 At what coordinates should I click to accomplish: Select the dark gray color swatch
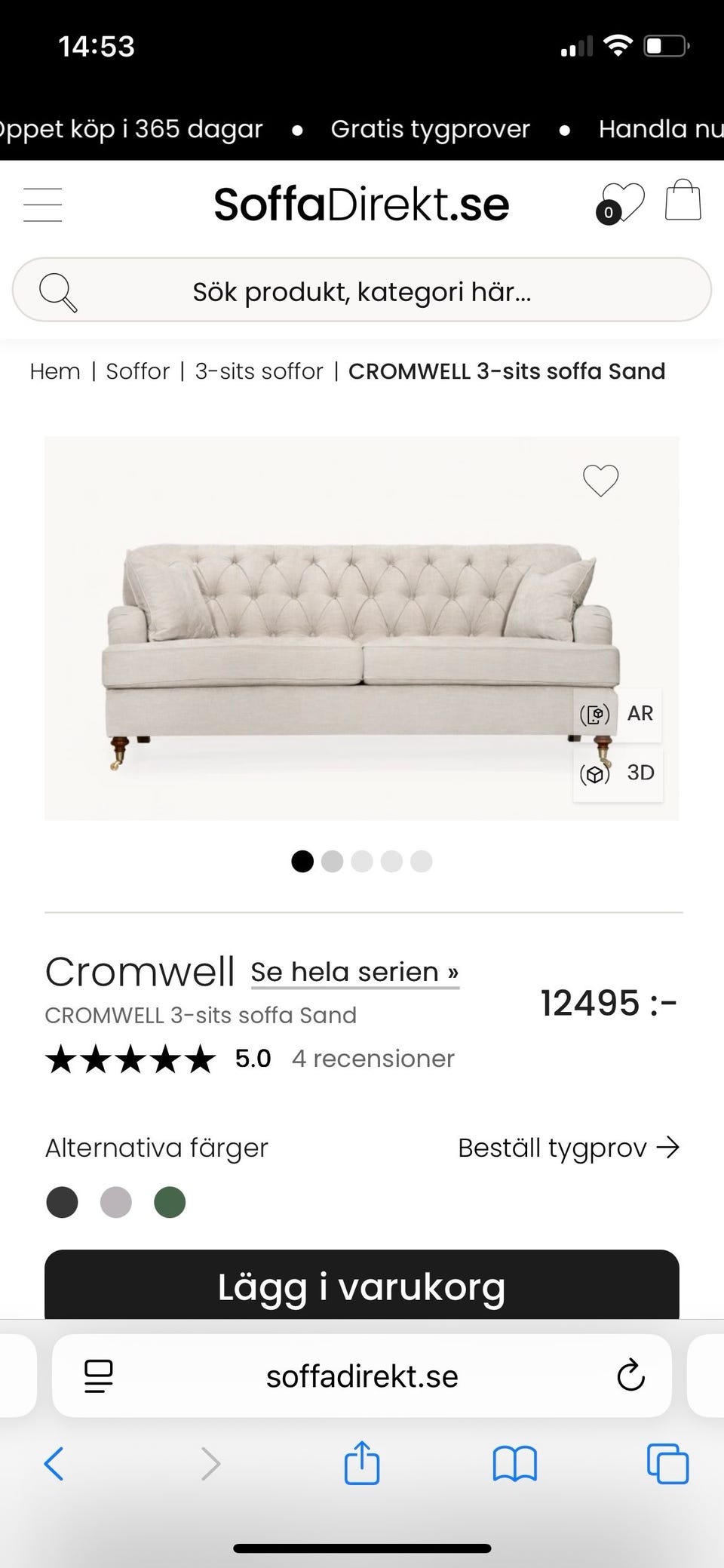click(62, 1202)
